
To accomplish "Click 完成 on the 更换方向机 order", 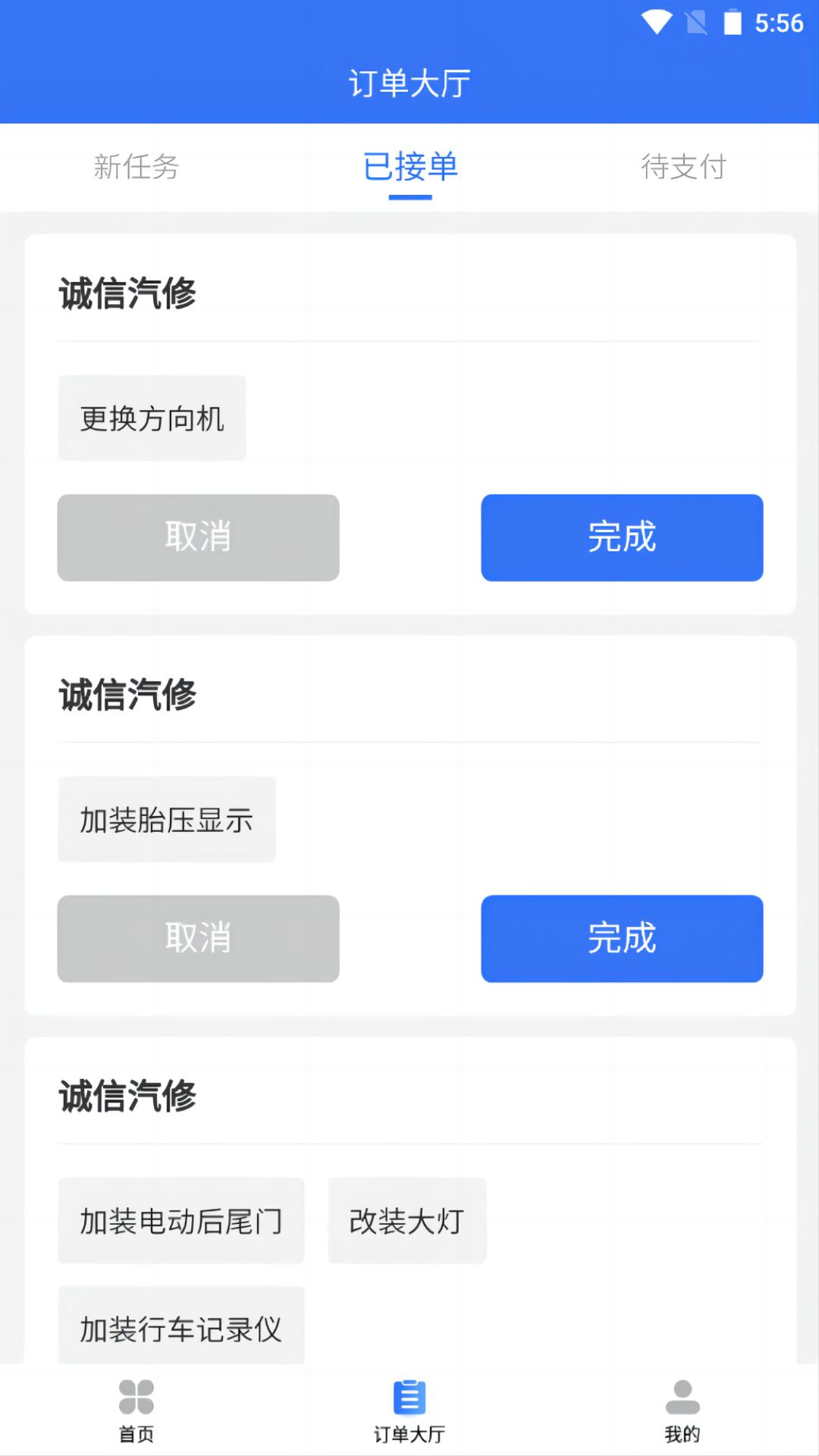I will (x=621, y=537).
